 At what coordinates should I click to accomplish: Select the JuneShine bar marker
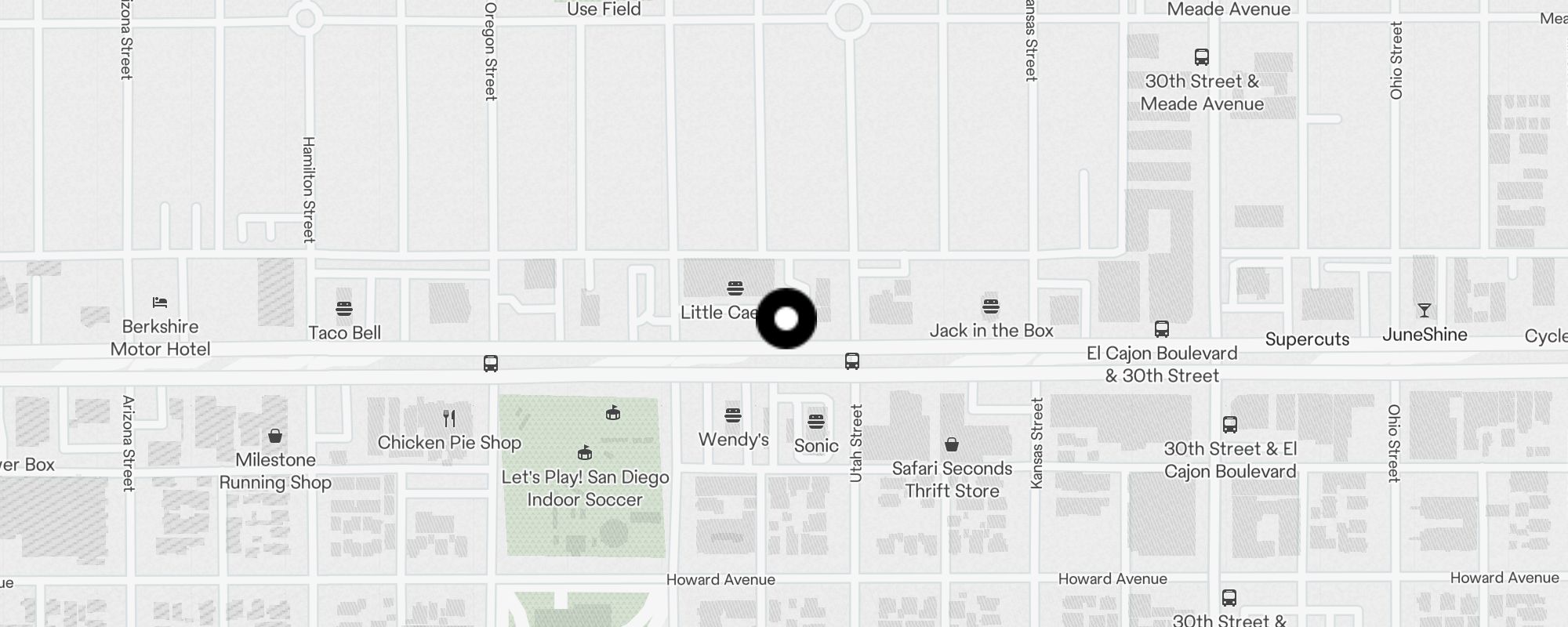click(1425, 311)
